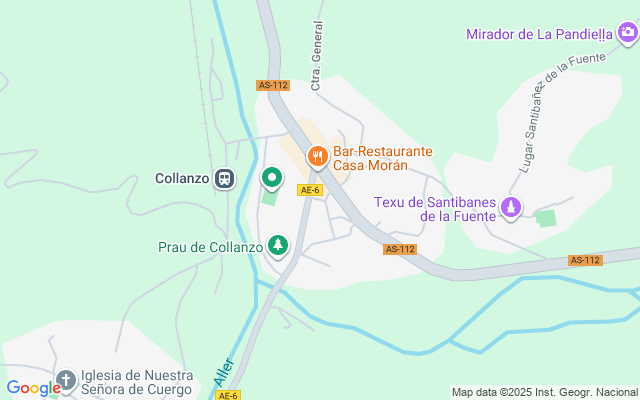Tap the green location pin near AE-6
The height and width of the screenshot is (400, 640).
(271, 179)
